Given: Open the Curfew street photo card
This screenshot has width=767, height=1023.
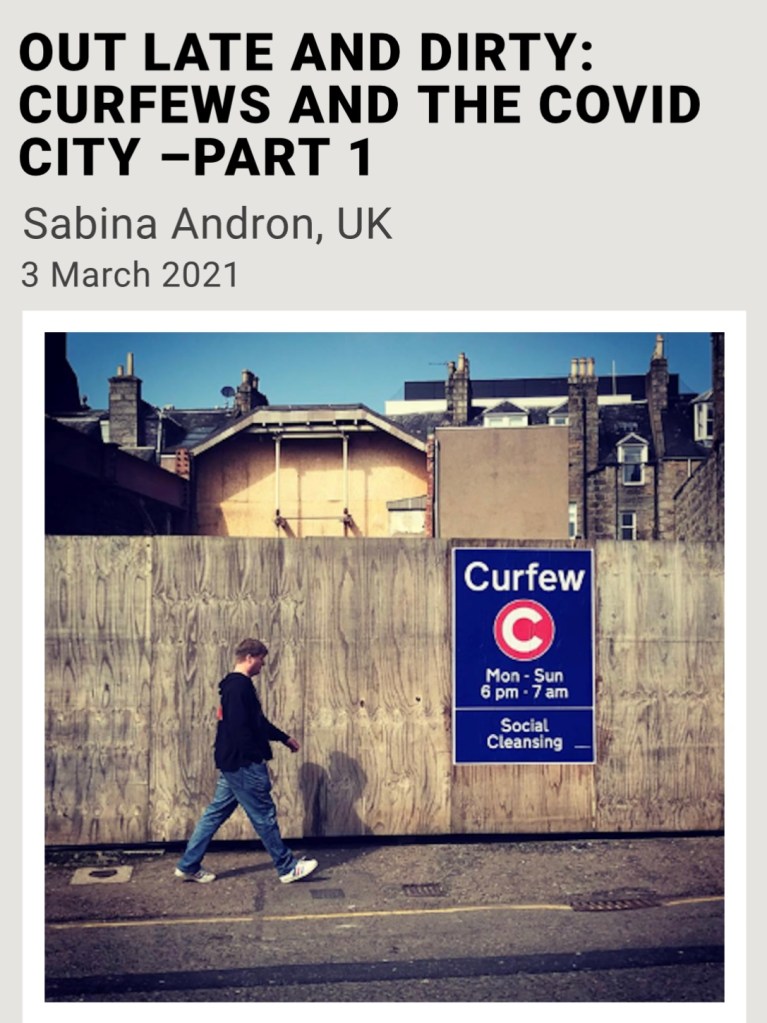Looking at the screenshot, I should click(x=384, y=665).
